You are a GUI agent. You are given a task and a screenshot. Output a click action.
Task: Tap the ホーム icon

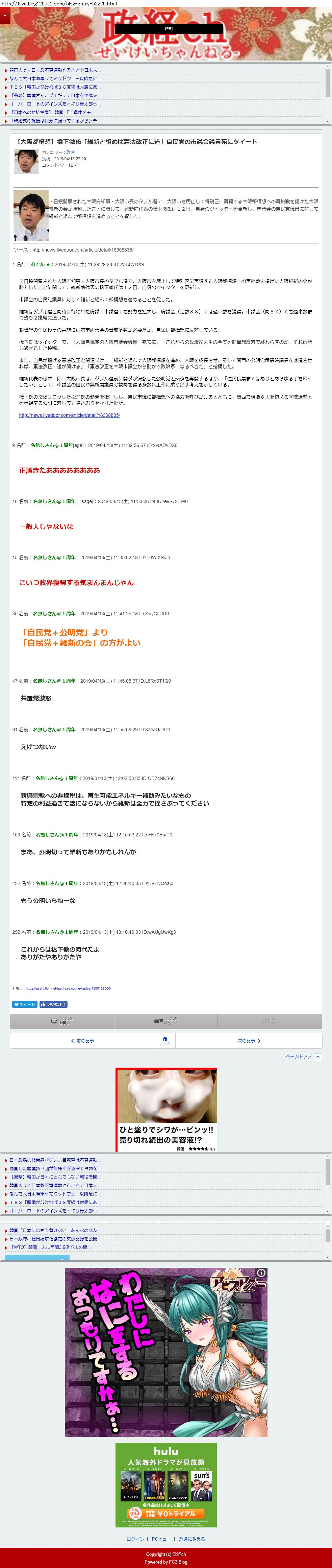[x=165, y=1040]
